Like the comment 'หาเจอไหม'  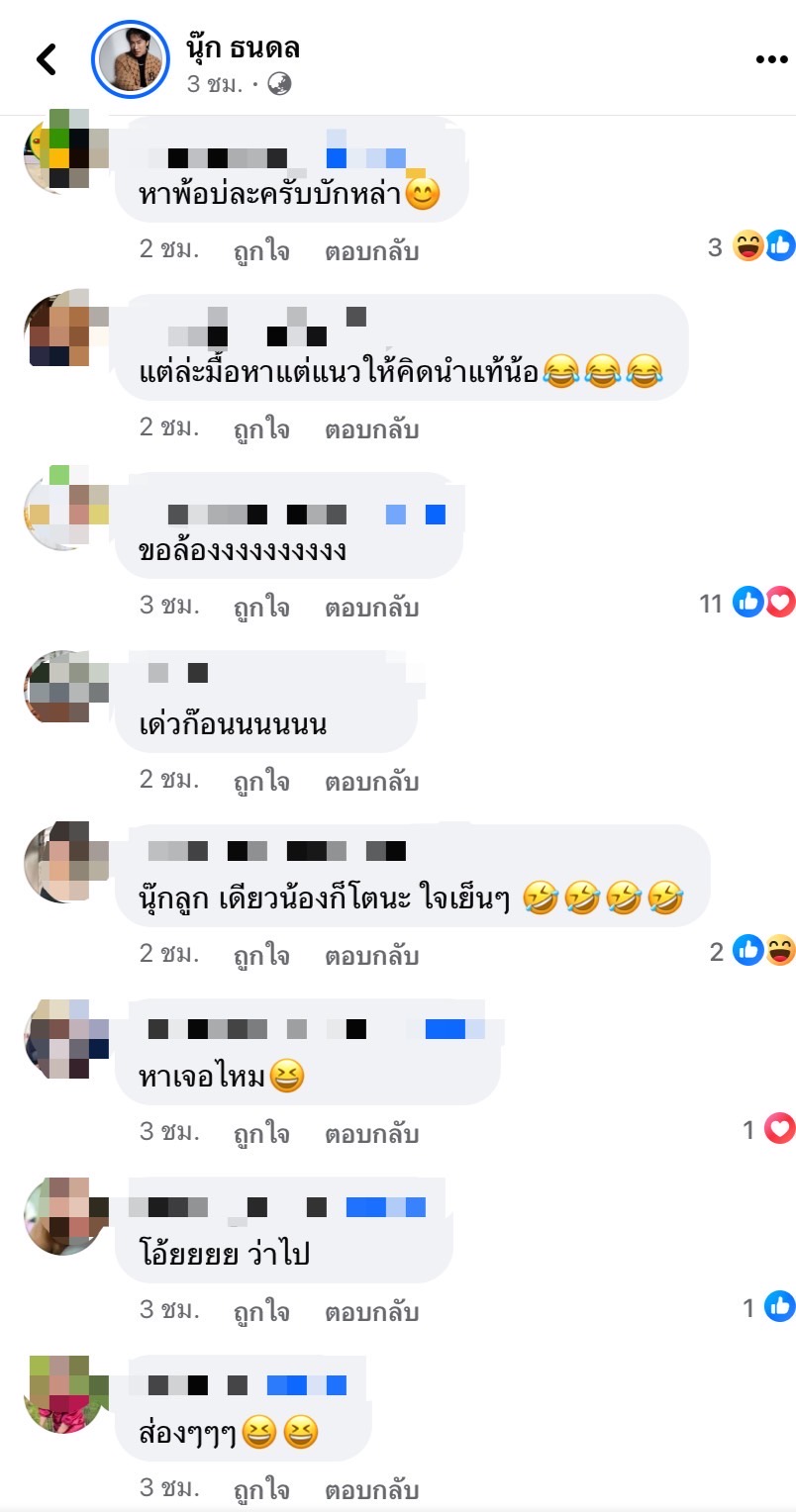[261, 1134]
